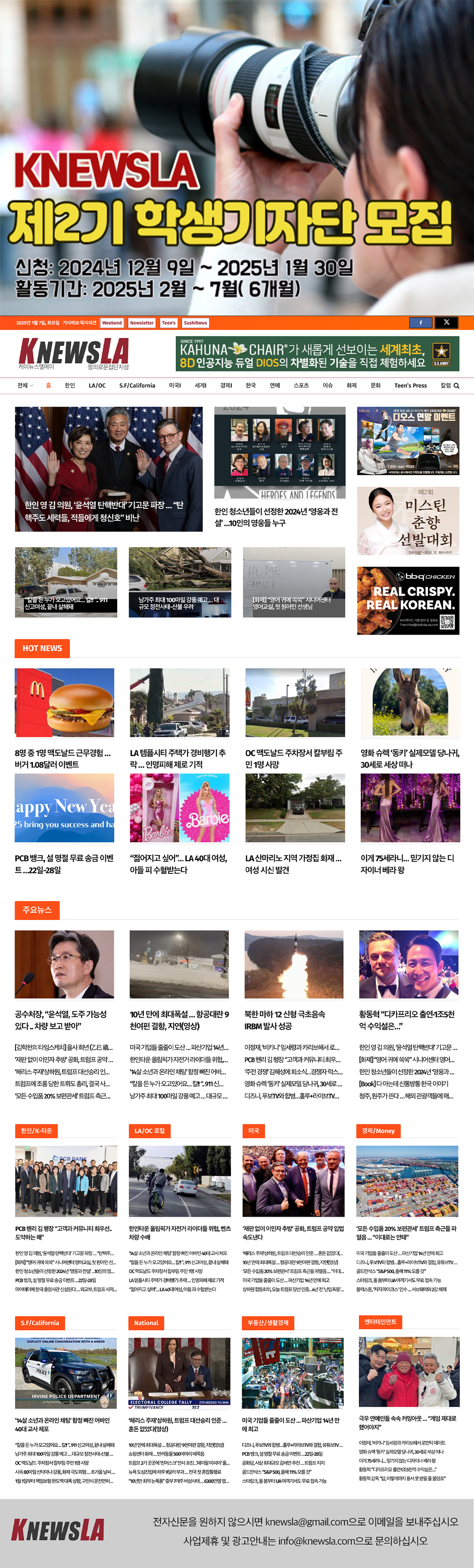Open the search magnifier icon
Screen dimensions: 474x1568
[x=456, y=385]
